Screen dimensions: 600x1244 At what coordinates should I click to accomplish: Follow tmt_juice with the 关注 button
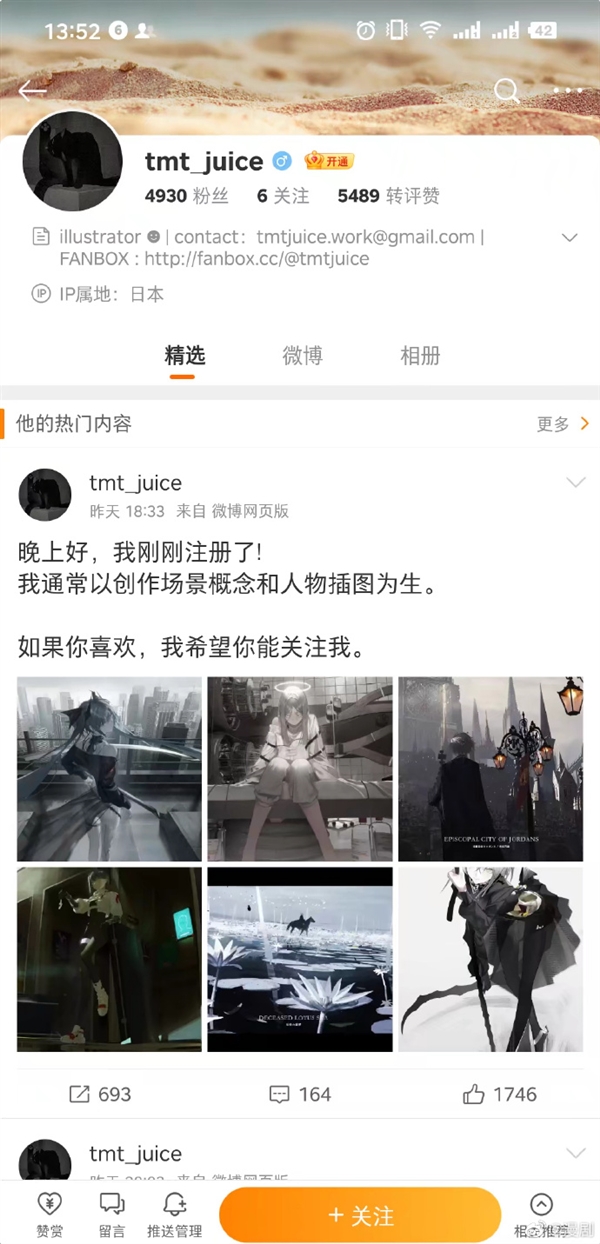[x=360, y=1216]
